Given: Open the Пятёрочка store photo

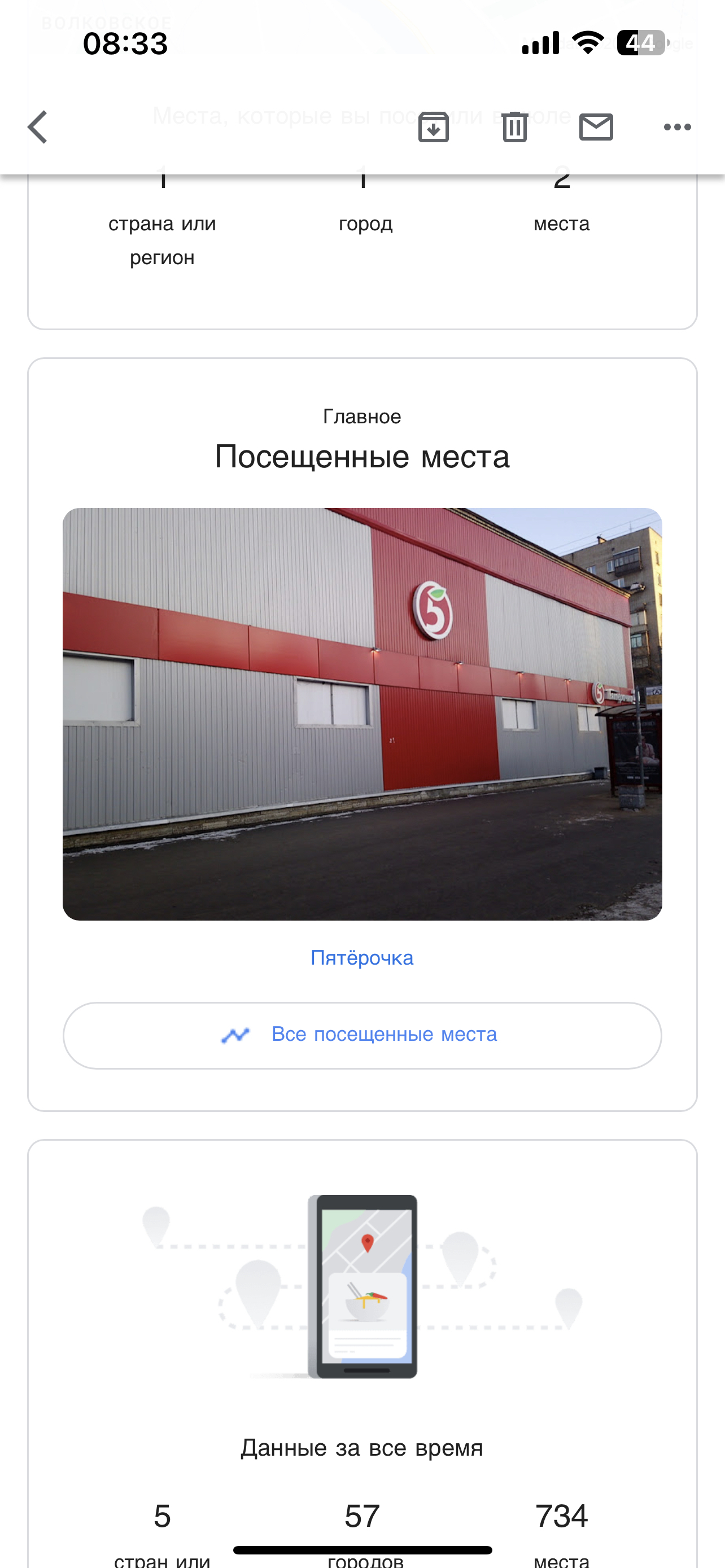Looking at the screenshot, I should 362,714.
